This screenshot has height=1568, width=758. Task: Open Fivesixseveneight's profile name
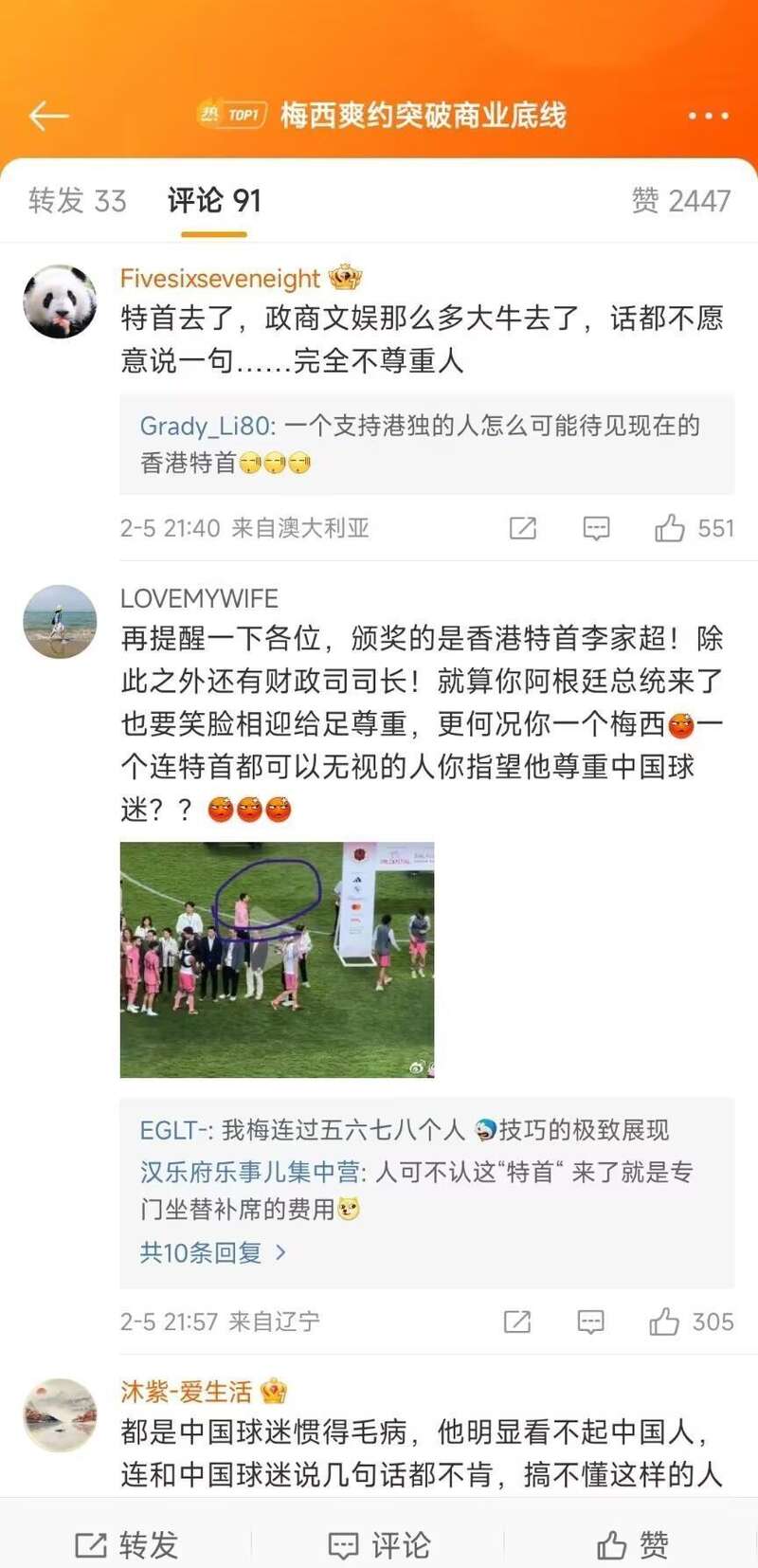click(x=220, y=278)
